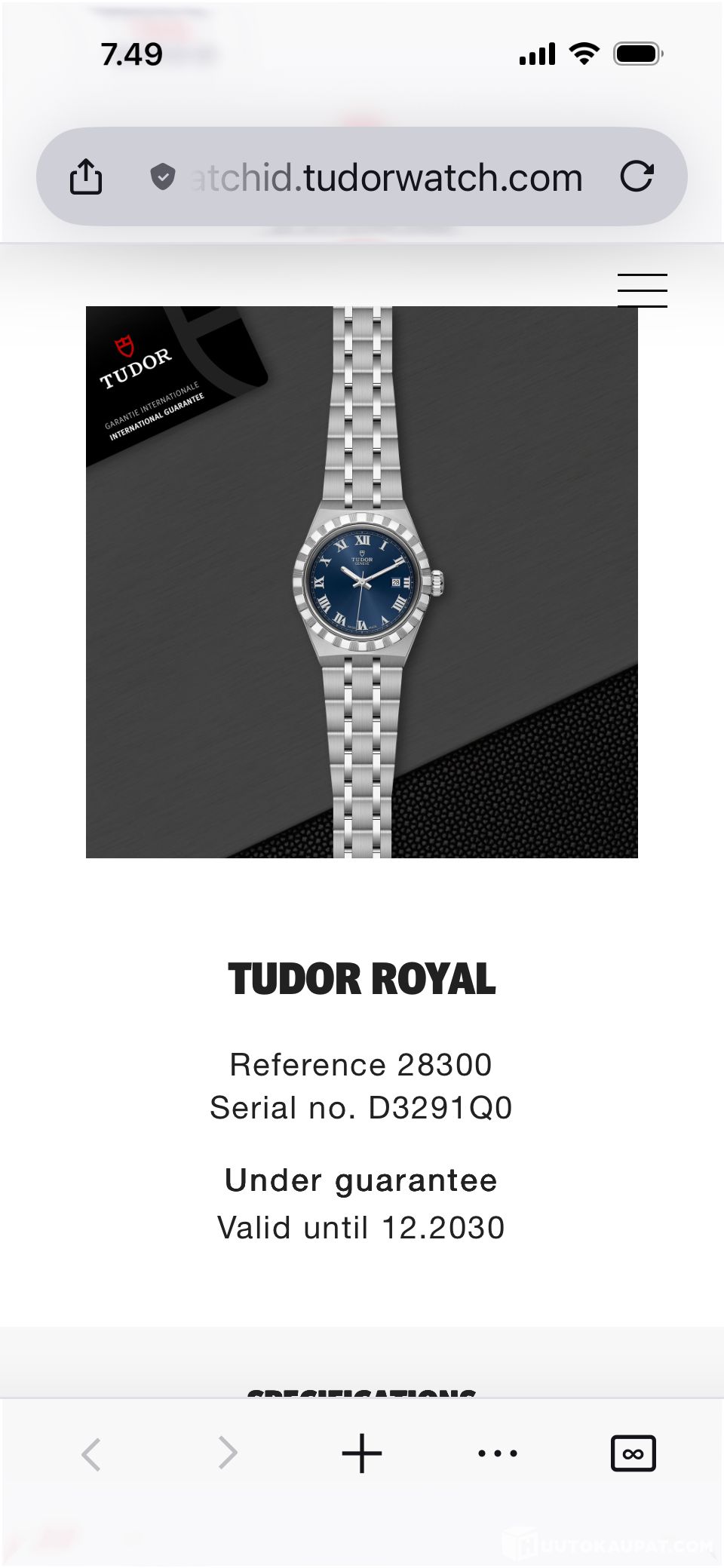724x1568 pixels.
Task: Open the browser's three-dot menu
Action: pos(498,1453)
